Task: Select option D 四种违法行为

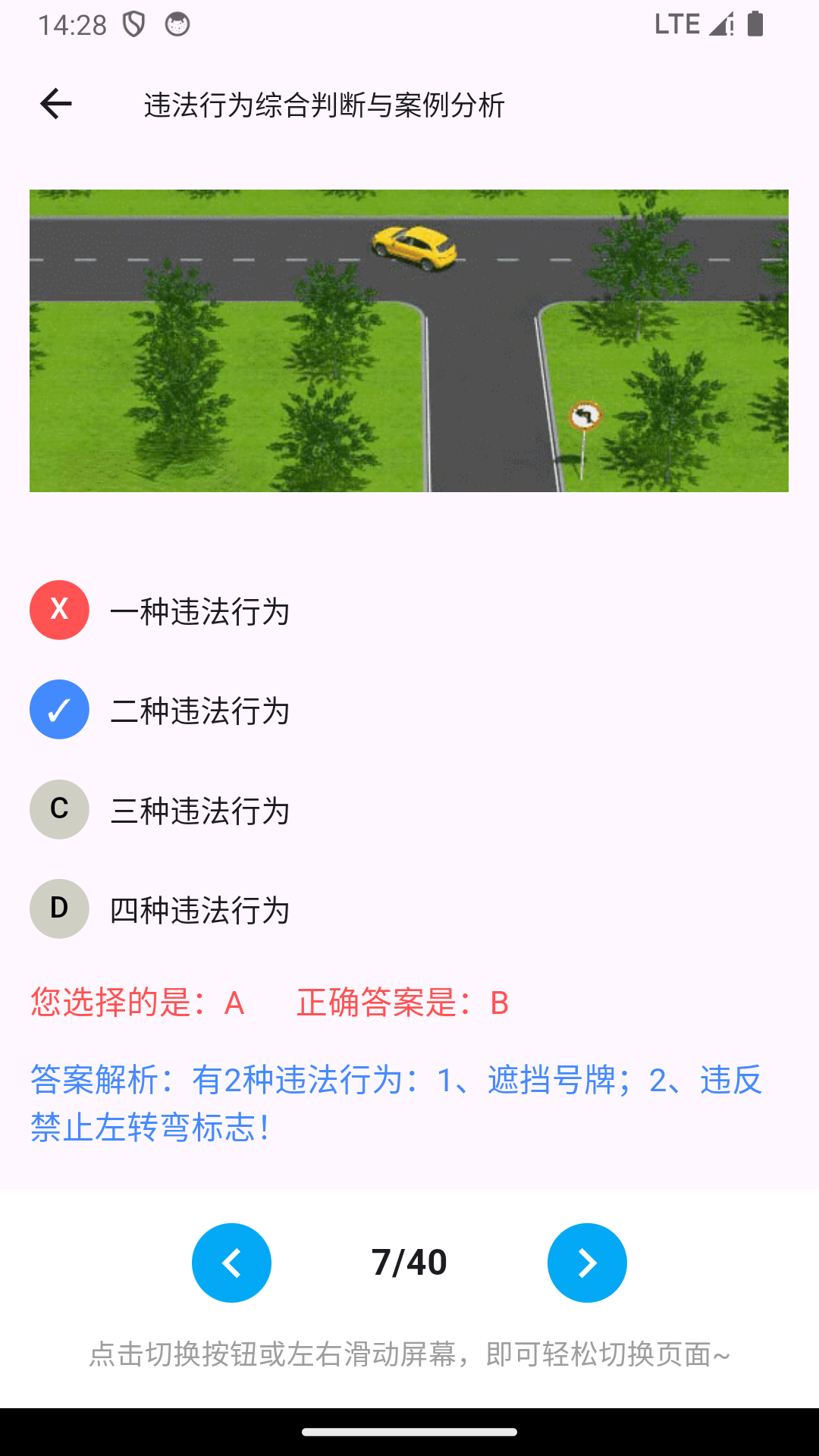Action: 199,910
